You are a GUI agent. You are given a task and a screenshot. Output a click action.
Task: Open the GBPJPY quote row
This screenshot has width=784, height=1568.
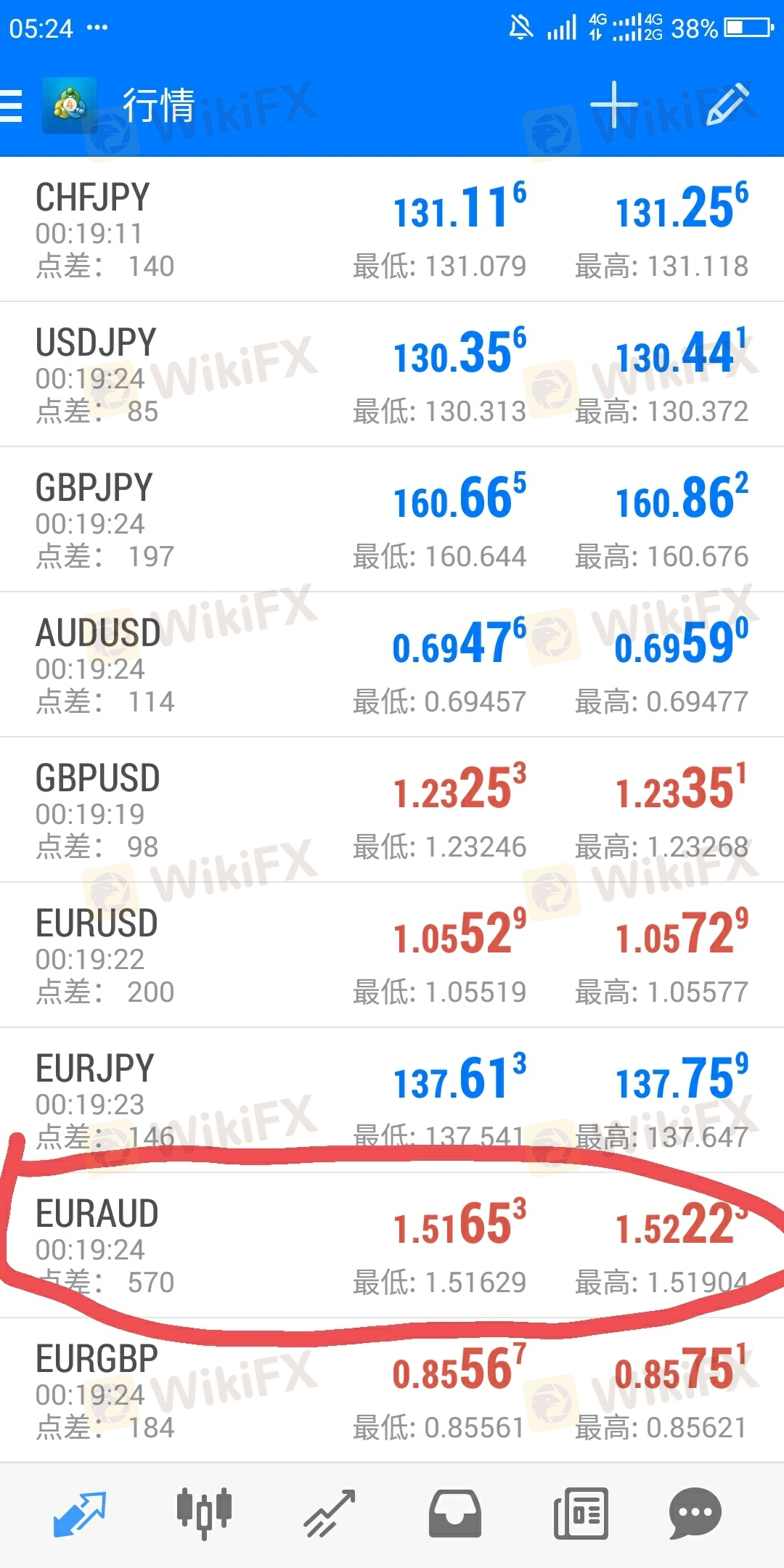tap(392, 520)
